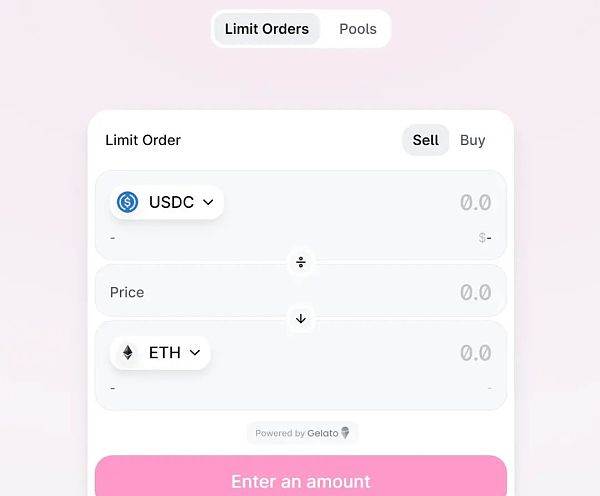Viewport: 600px width, 496px height.
Task: Choose the Buy option
Action: [472, 140]
